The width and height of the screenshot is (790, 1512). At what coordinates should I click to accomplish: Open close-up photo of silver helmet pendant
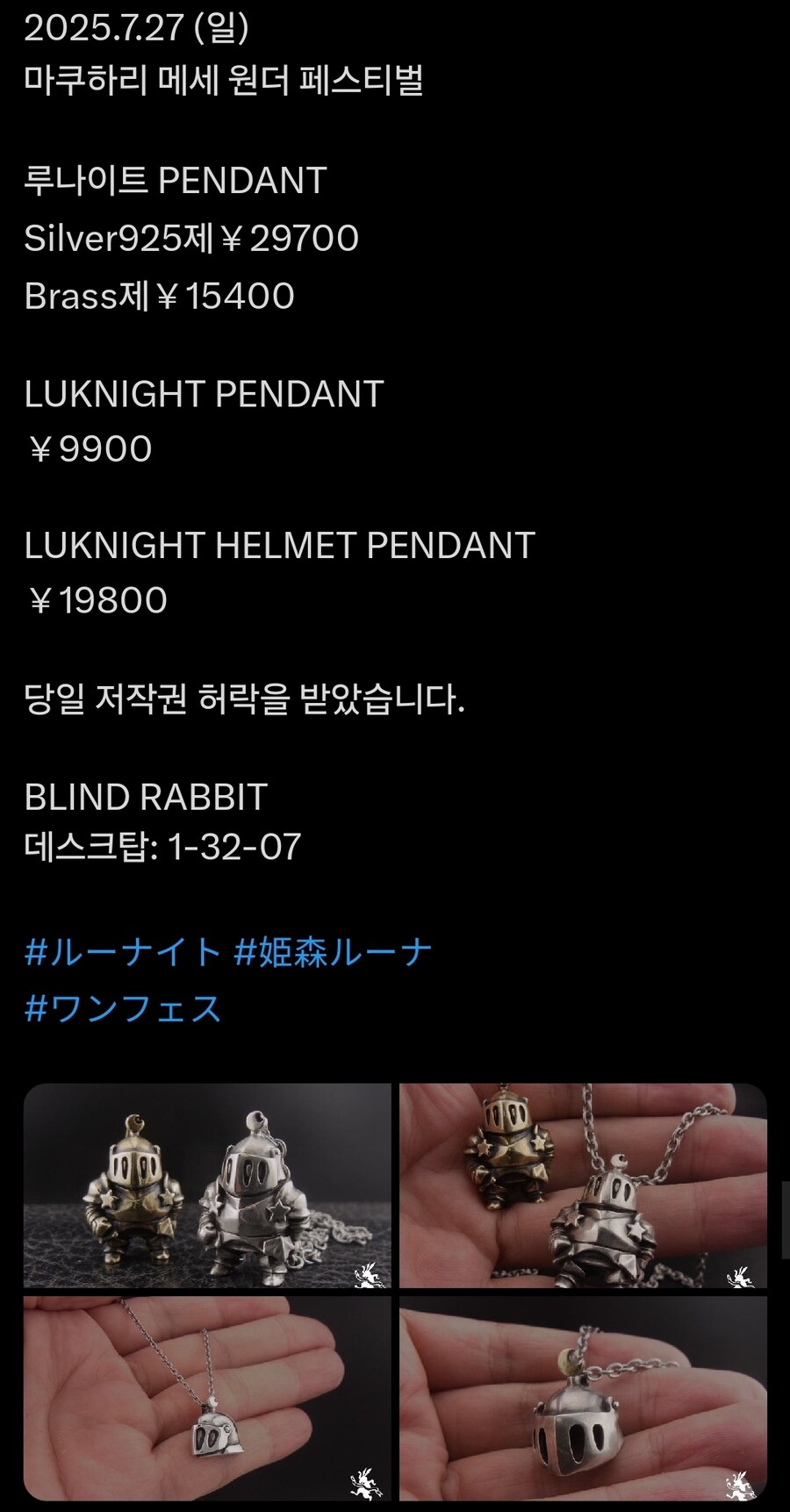583,1398
